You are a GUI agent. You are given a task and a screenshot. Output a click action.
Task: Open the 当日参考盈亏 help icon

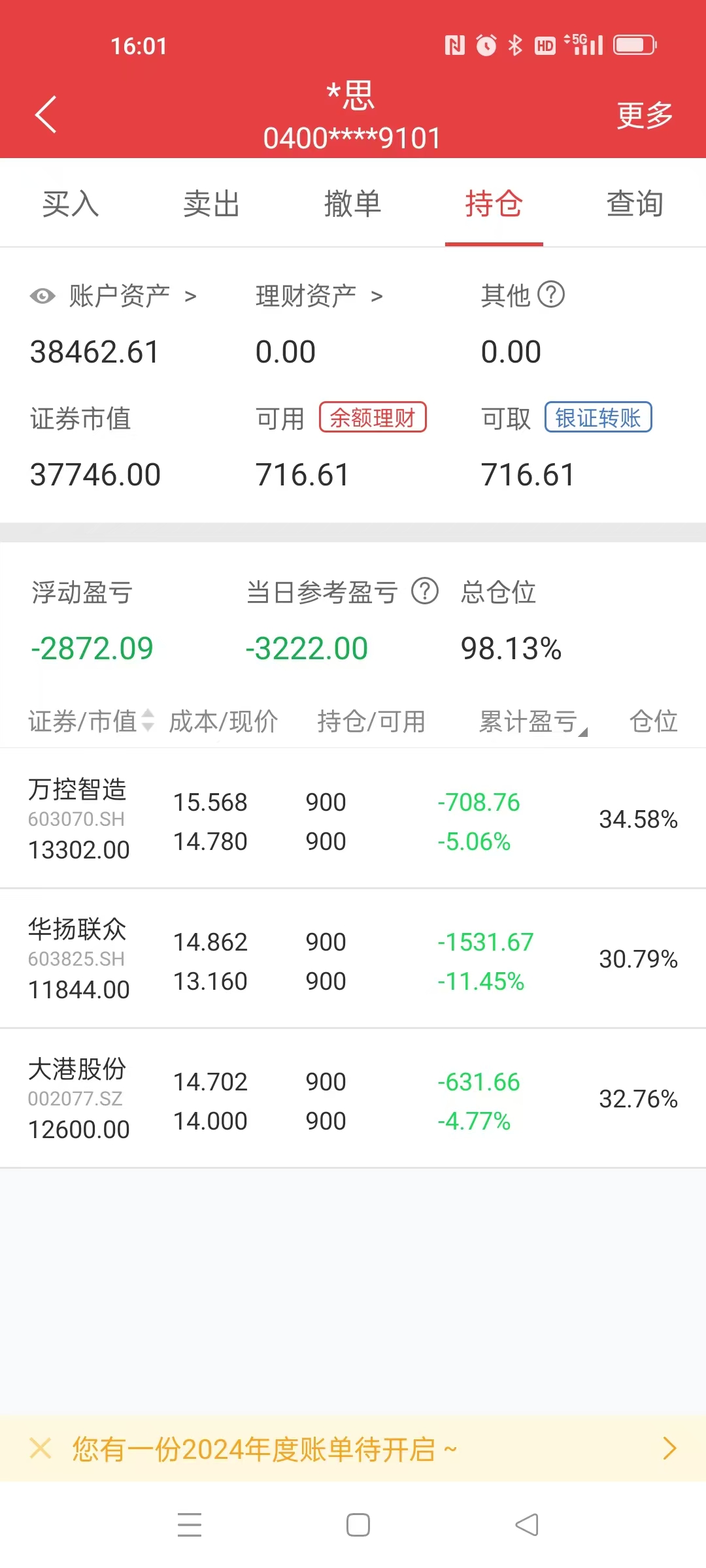pos(426,593)
